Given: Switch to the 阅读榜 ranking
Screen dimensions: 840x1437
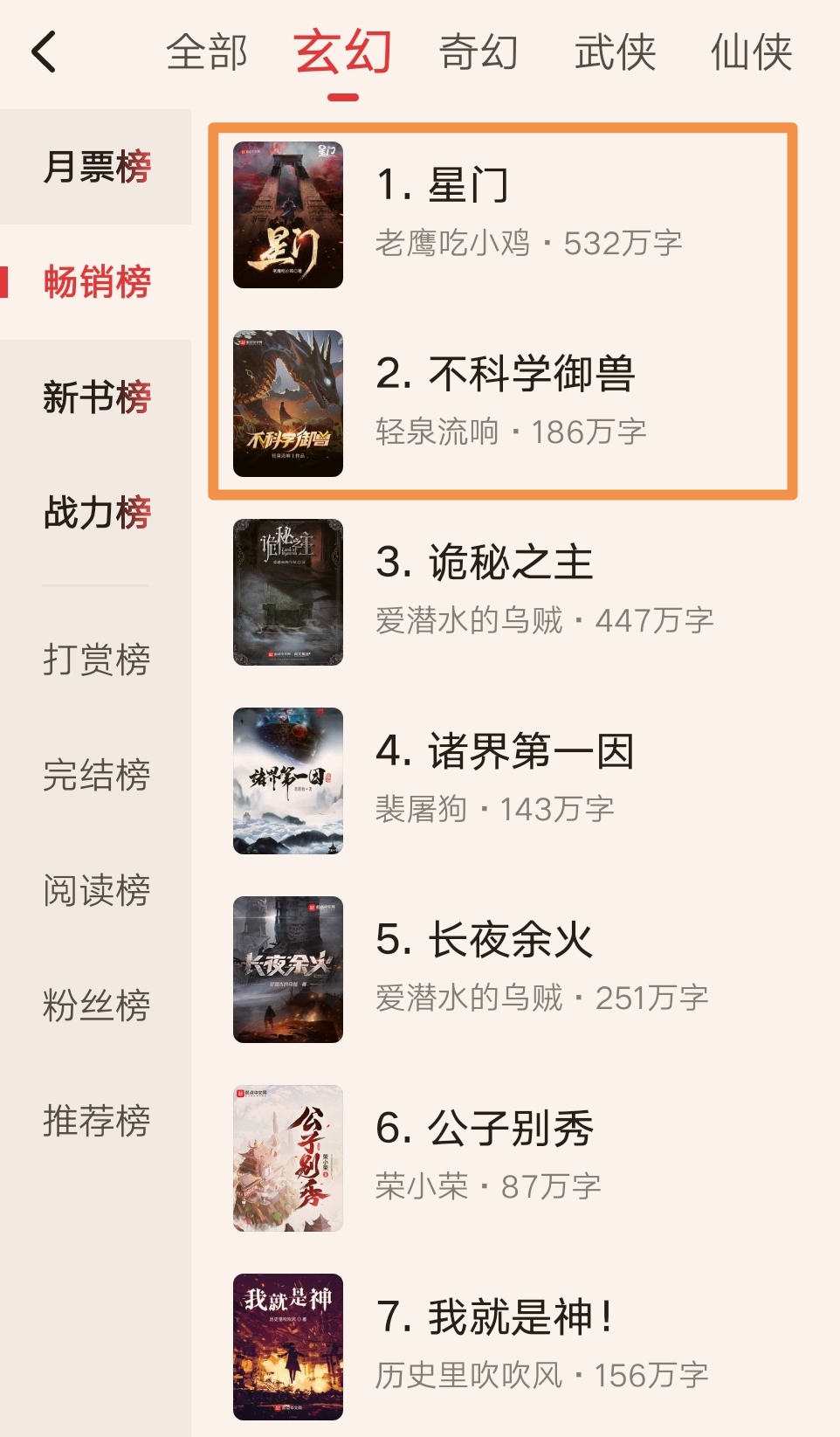Looking at the screenshot, I should click(x=96, y=890).
